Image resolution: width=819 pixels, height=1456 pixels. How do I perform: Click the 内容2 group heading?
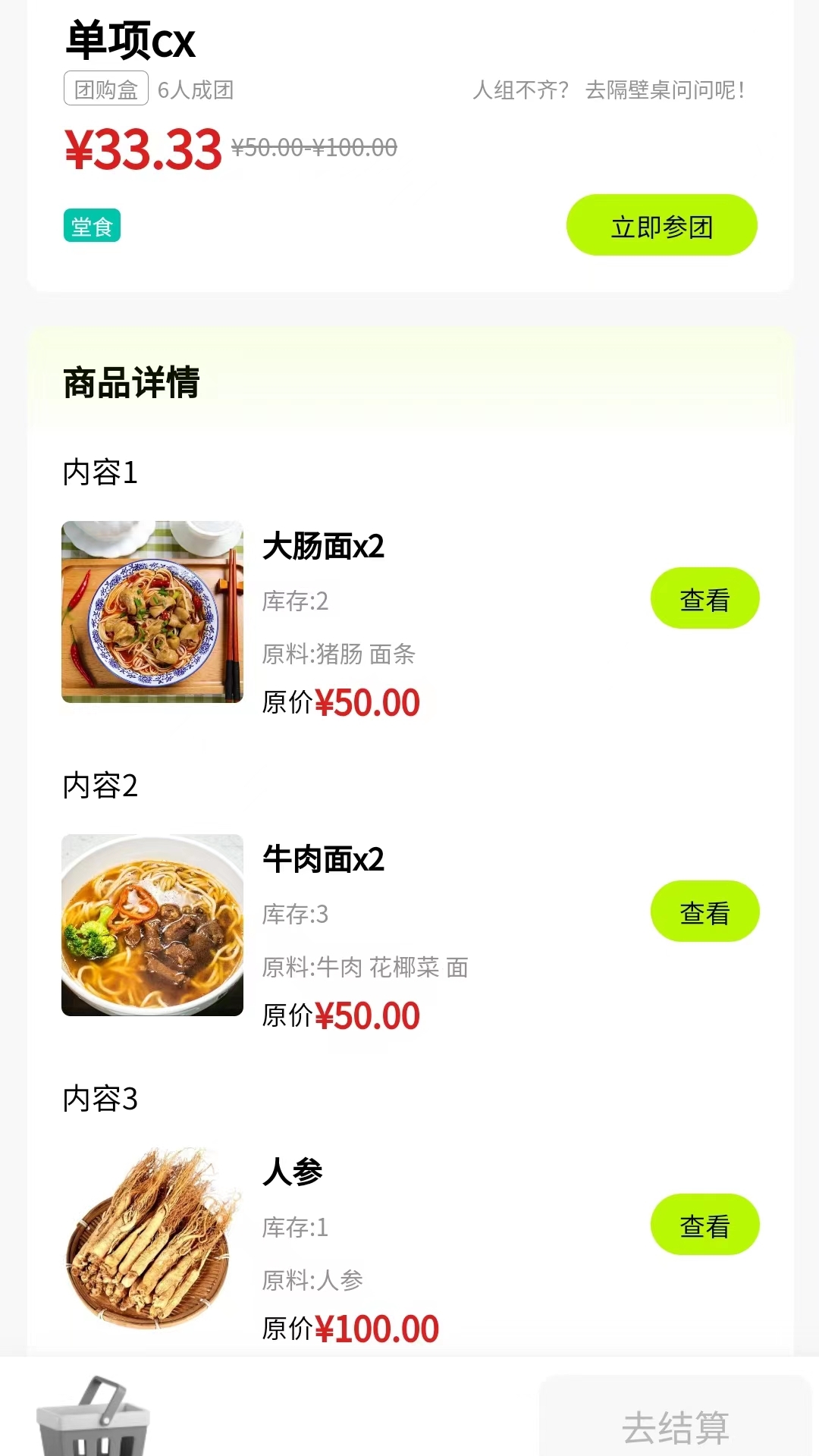pyautogui.click(x=100, y=785)
